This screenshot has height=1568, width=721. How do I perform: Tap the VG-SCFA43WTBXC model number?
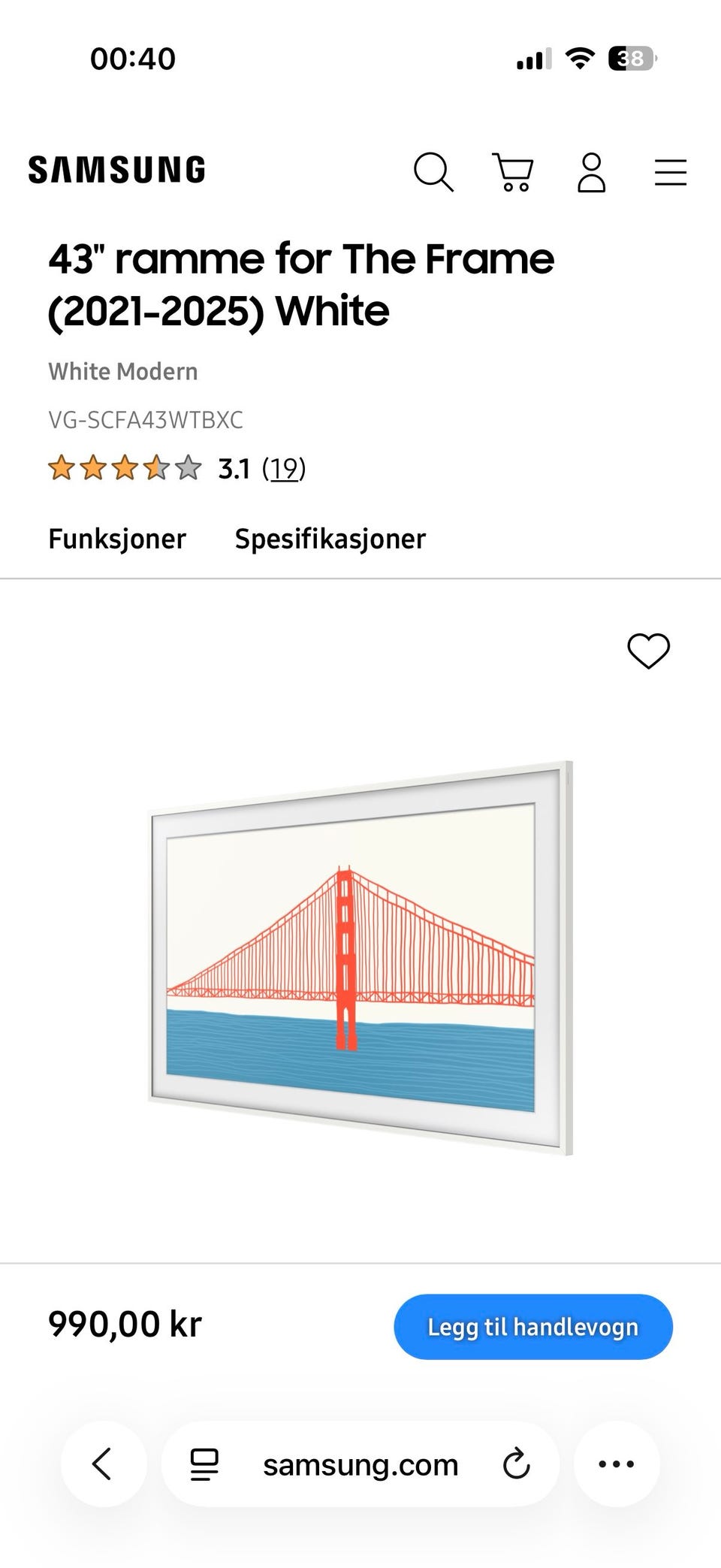146,421
